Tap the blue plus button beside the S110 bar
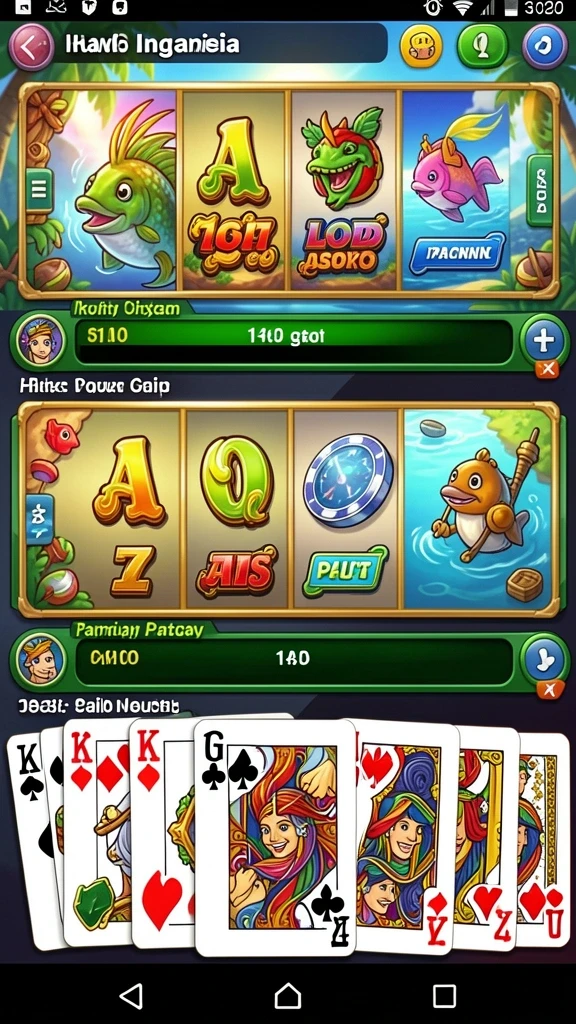Viewport: 576px width, 1024px height. click(x=543, y=340)
